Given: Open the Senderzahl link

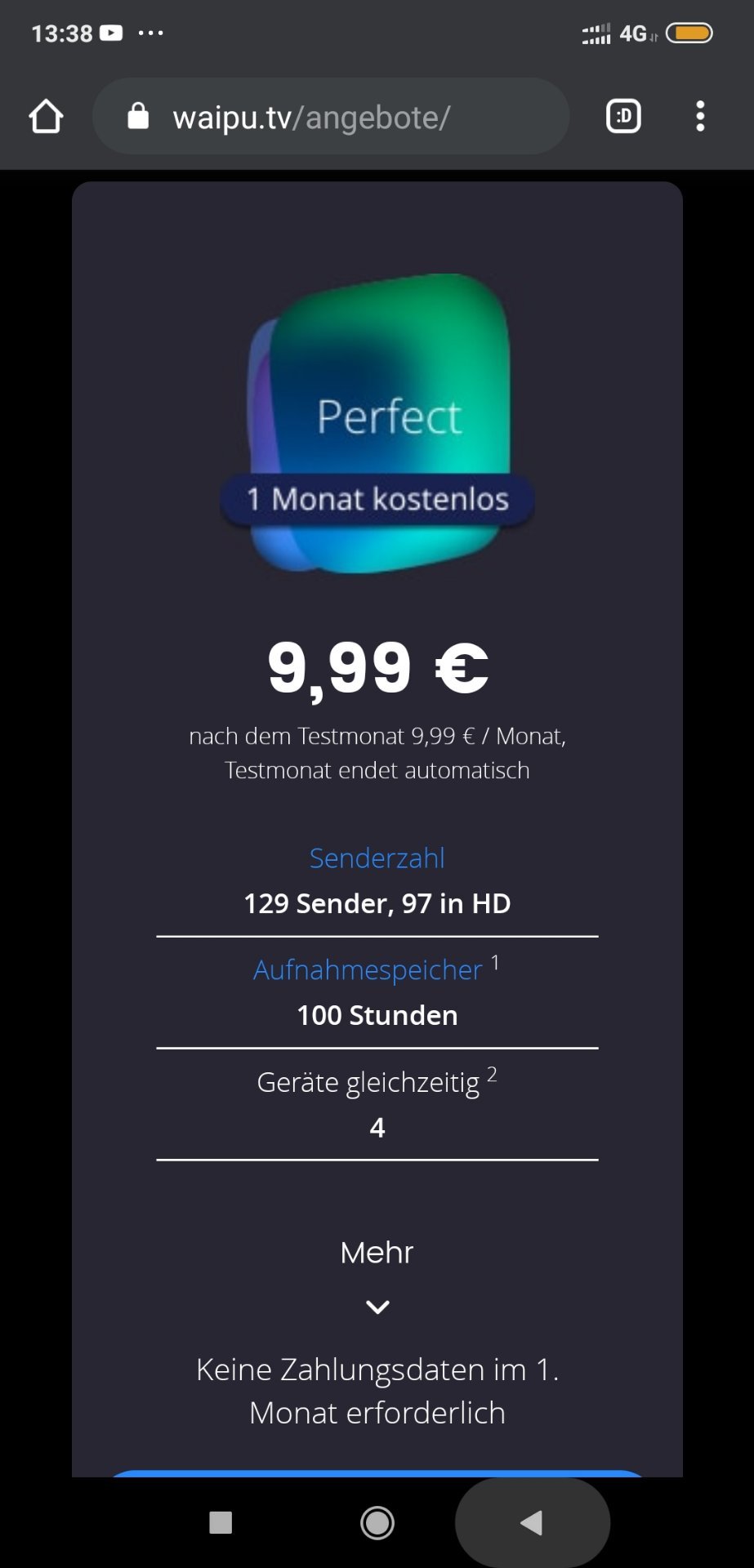Looking at the screenshot, I should tap(377, 858).
